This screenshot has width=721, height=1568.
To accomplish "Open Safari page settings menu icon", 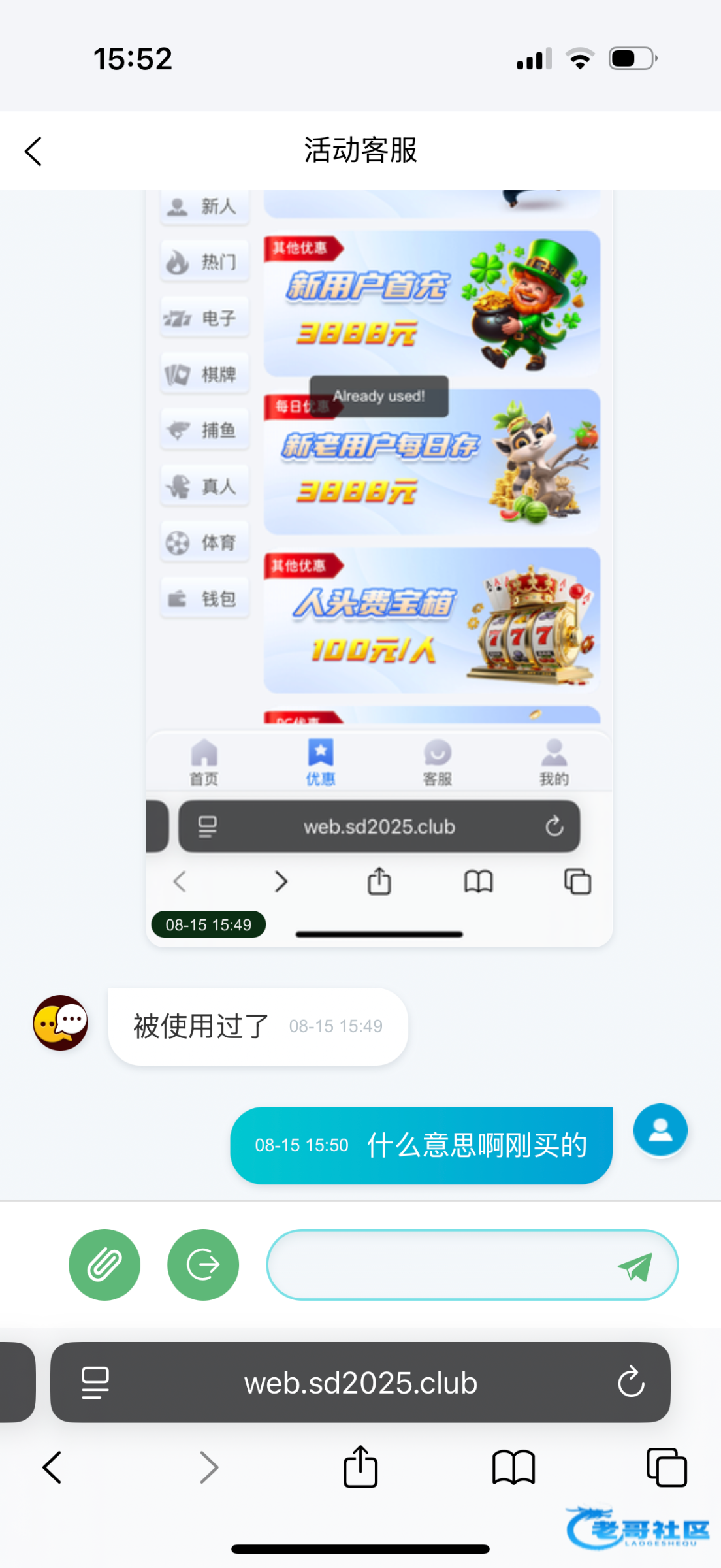I will tap(95, 1382).
